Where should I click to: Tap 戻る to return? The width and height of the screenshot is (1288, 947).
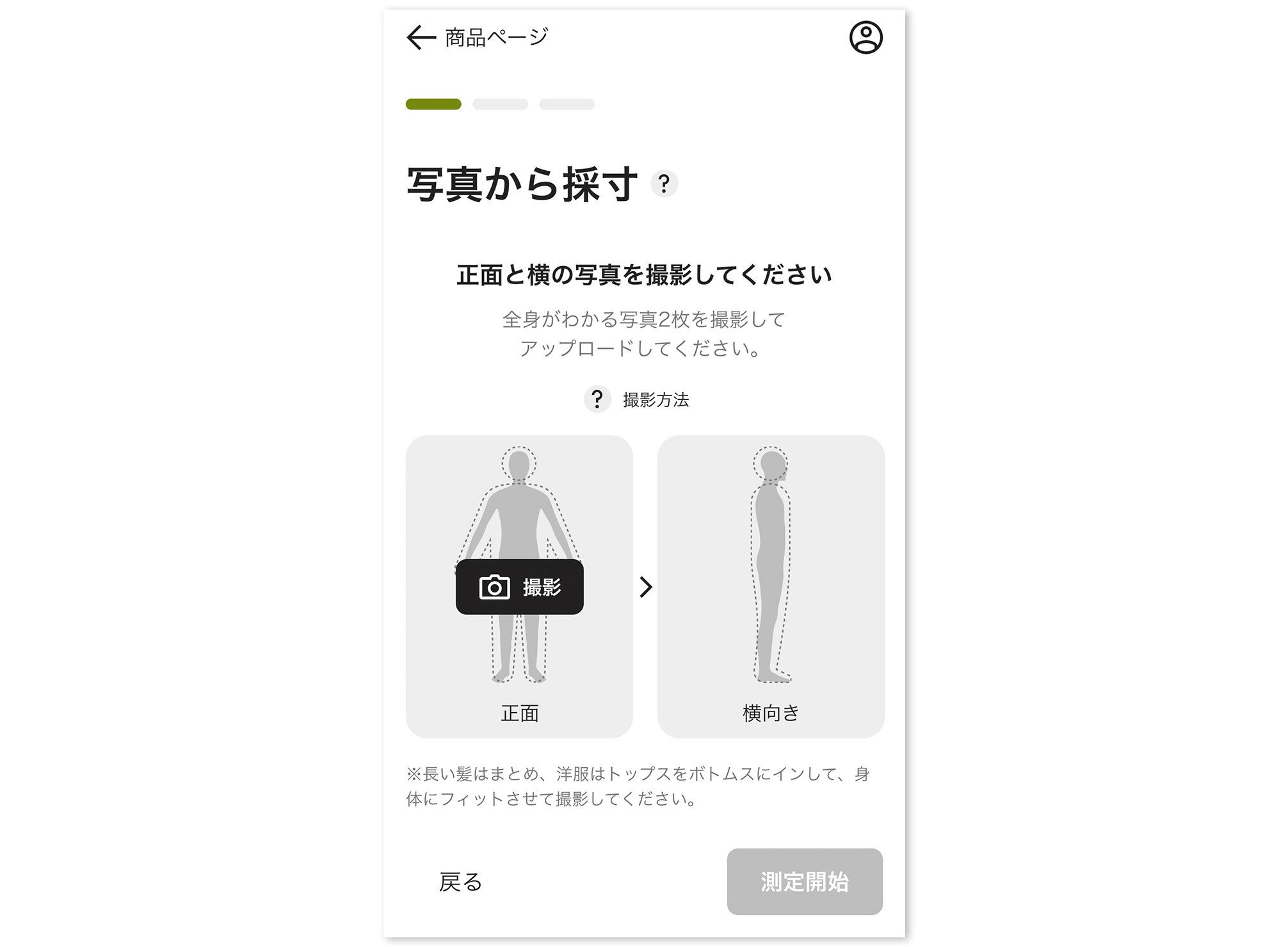click(x=460, y=882)
